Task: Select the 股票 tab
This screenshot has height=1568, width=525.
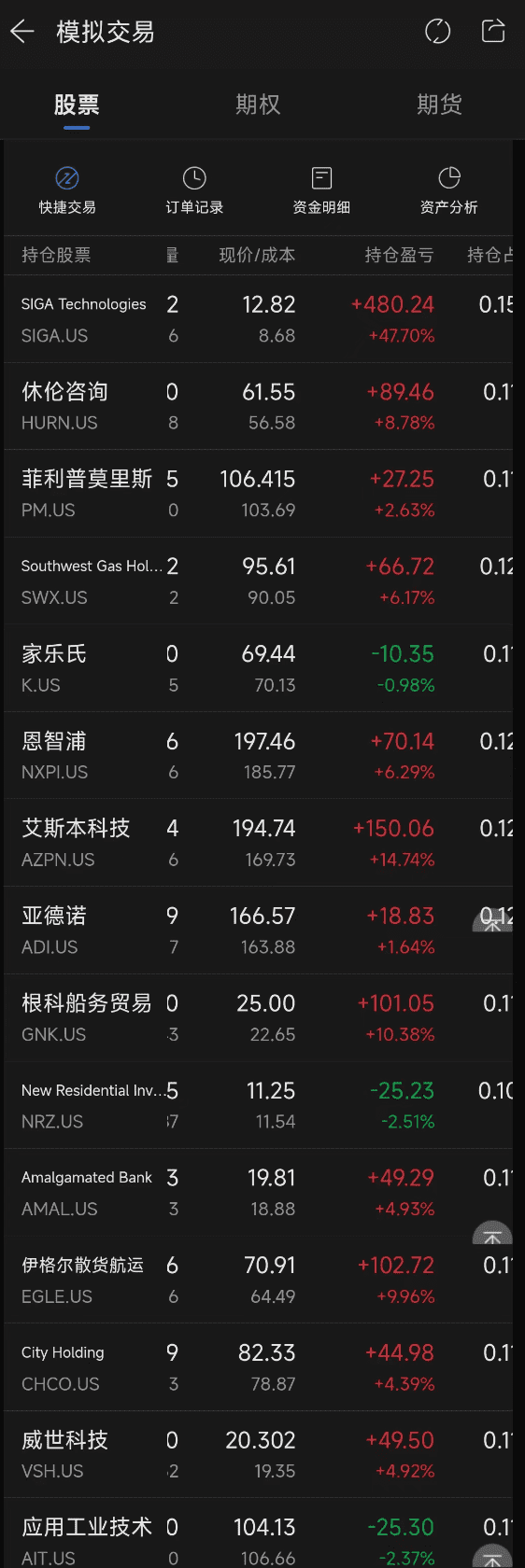Action: click(77, 105)
